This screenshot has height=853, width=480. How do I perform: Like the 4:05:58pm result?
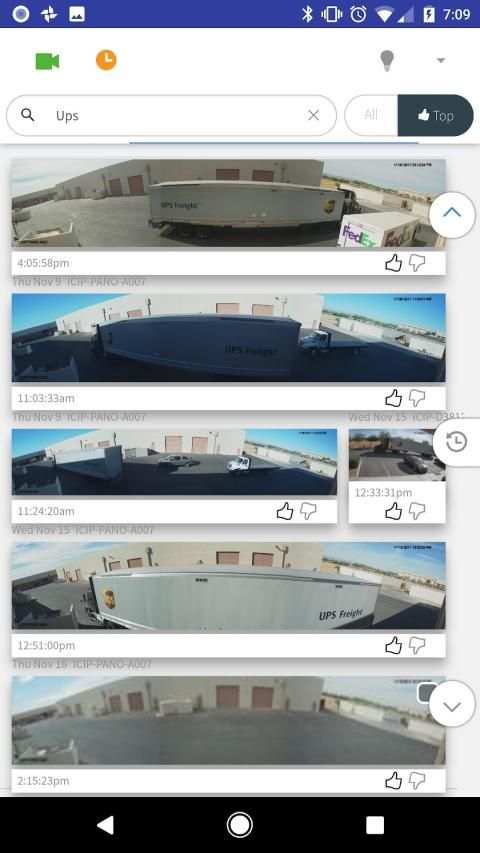(x=393, y=263)
